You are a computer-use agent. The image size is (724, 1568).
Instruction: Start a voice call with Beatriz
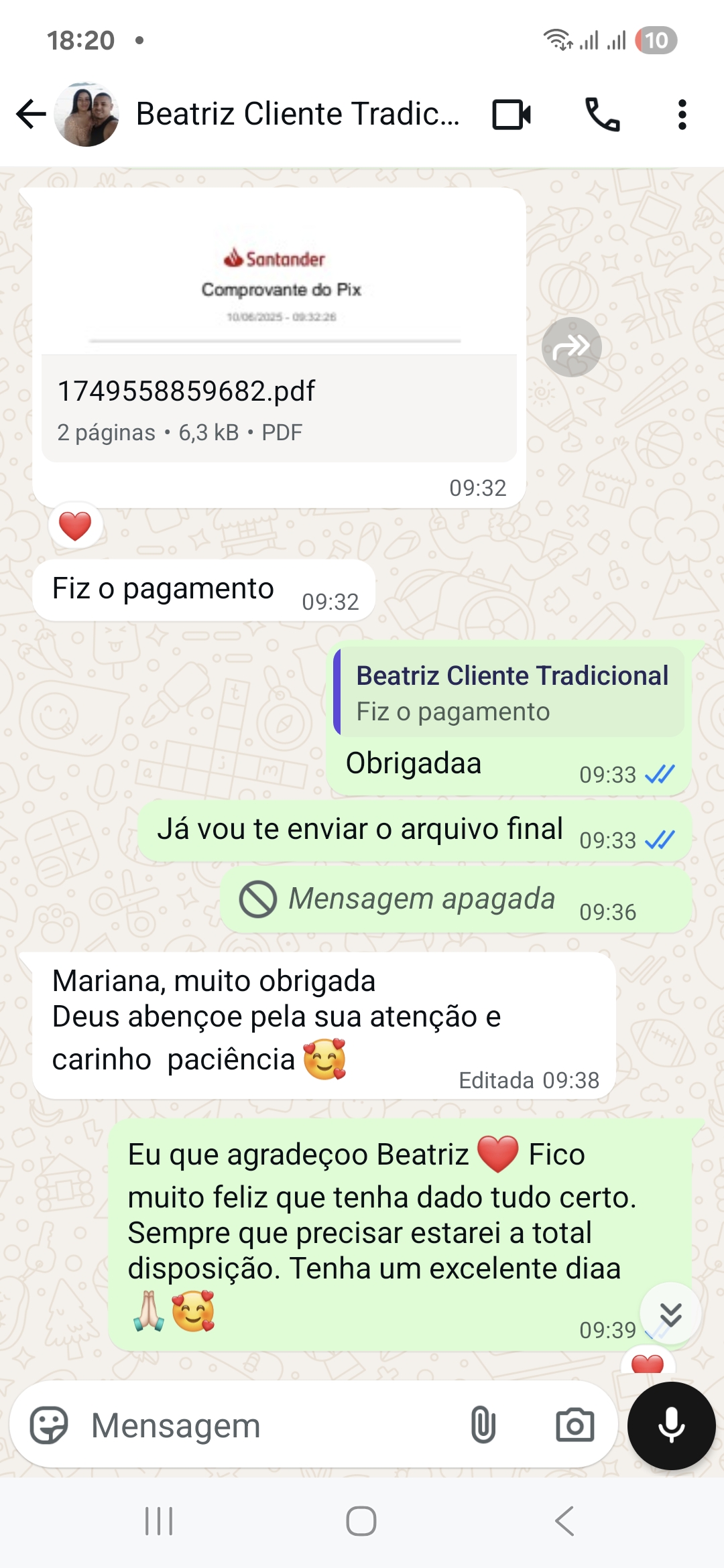(x=602, y=114)
